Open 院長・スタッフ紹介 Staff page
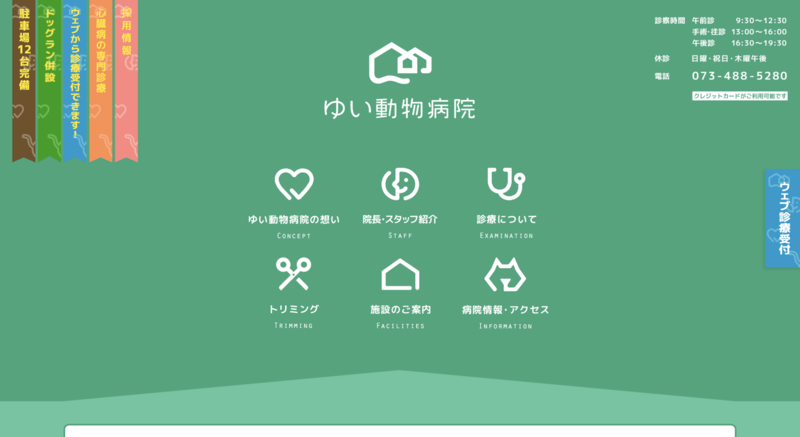This screenshot has width=800, height=437. coord(400,202)
